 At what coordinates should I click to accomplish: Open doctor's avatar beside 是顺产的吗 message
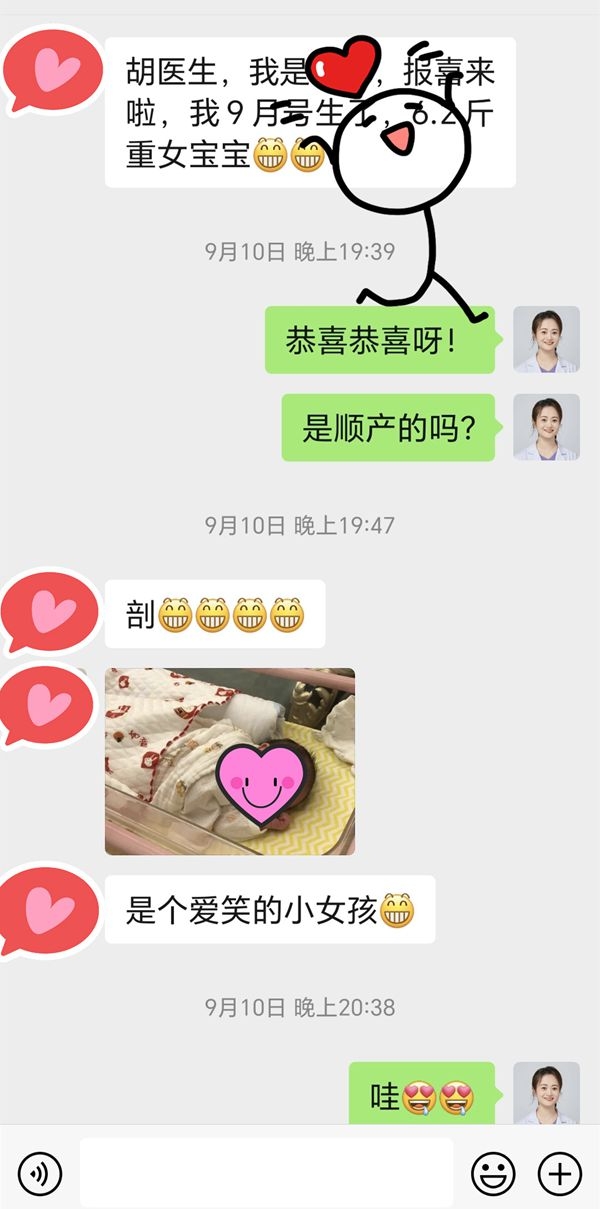pyautogui.click(x=546, y=427)
